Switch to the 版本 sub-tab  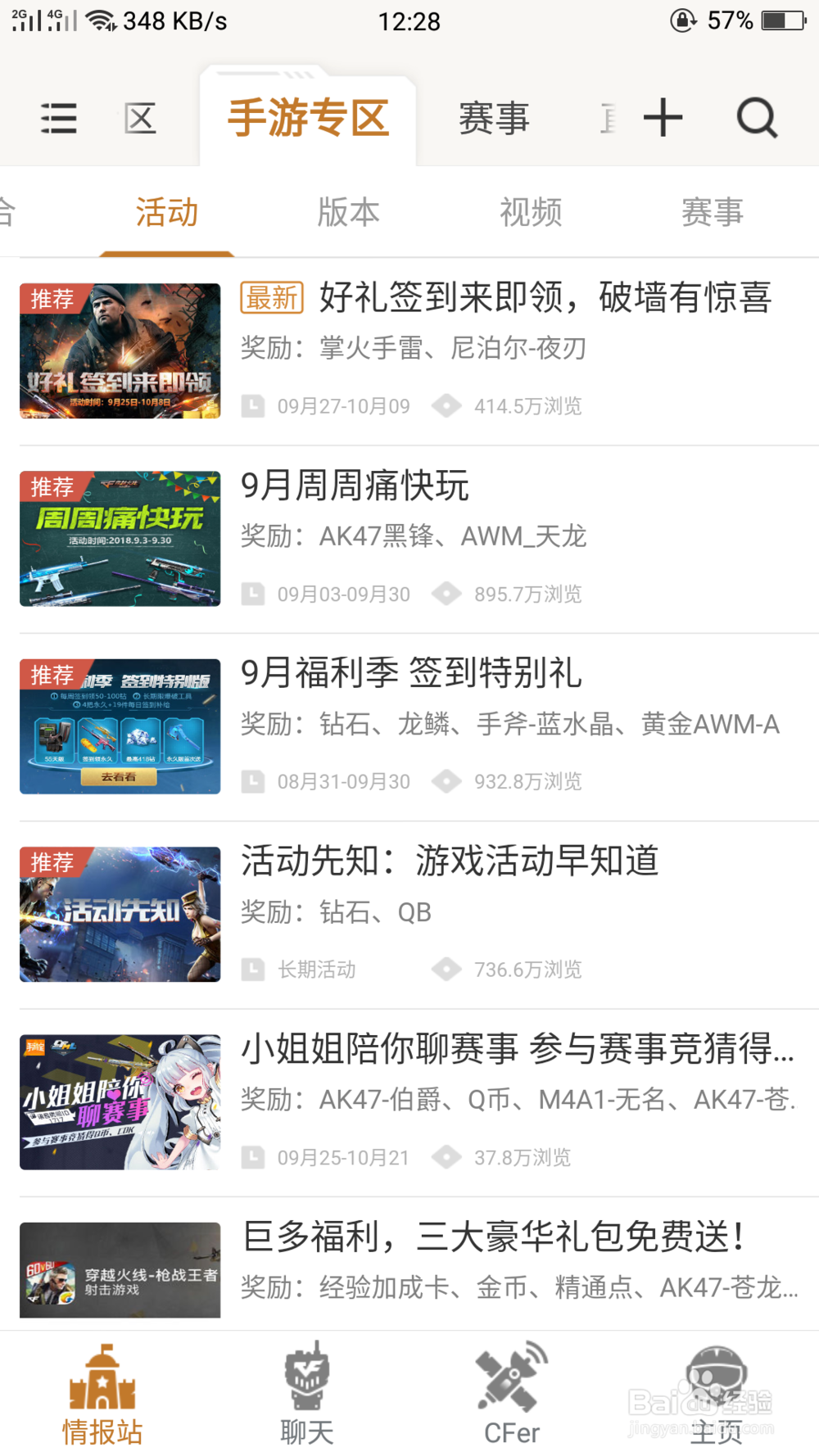coord(349,213)
